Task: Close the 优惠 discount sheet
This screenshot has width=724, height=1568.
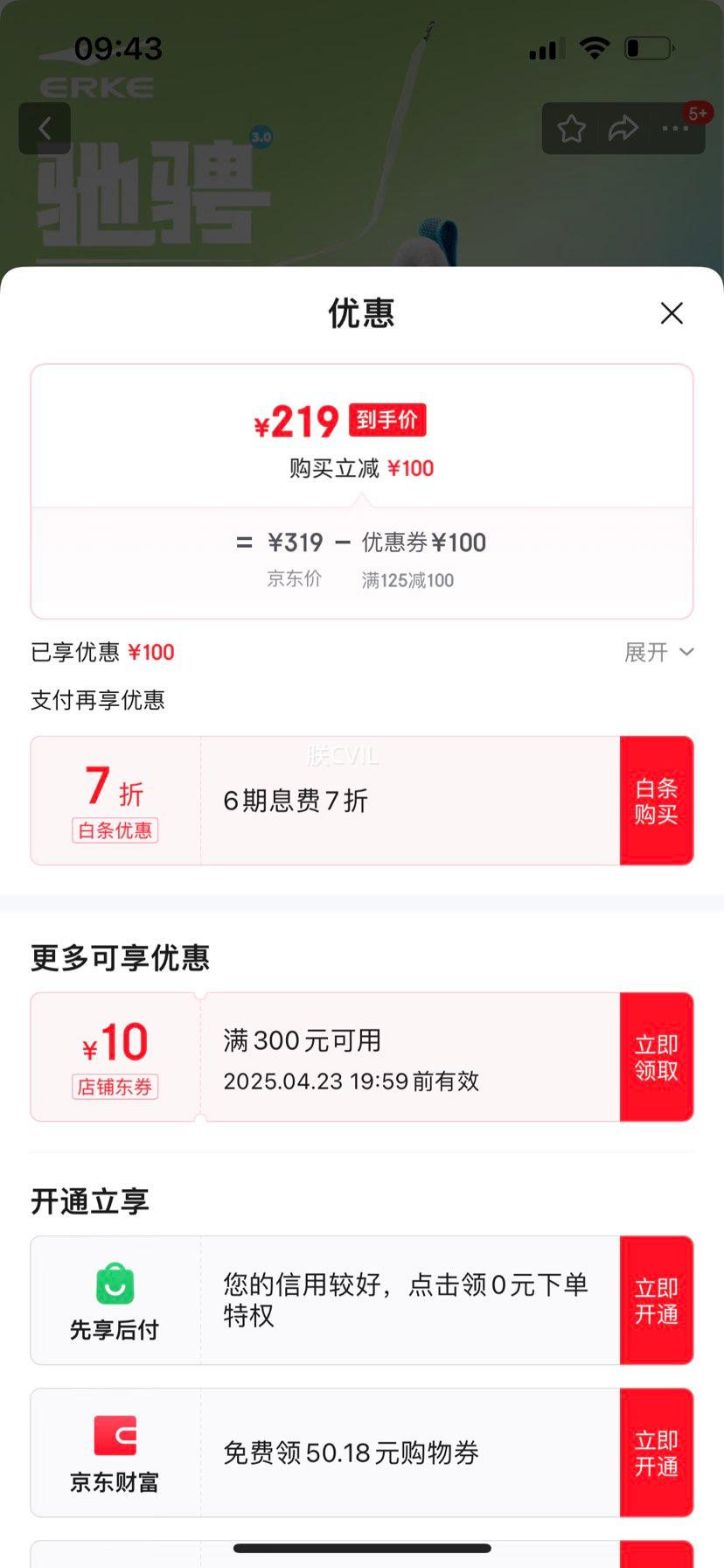Action: pos(671,313)
